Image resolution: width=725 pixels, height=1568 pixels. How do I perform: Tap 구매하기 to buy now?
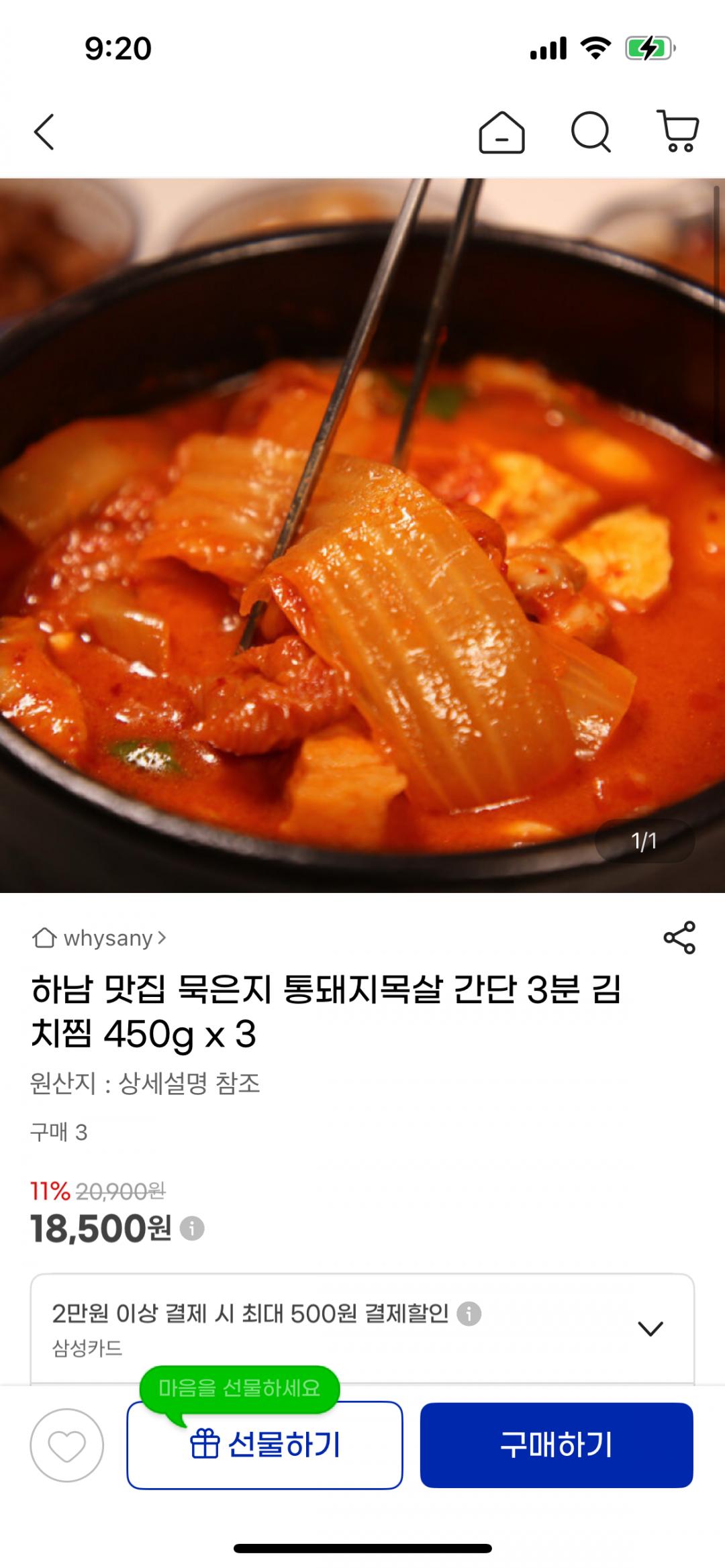(557, 1445)
